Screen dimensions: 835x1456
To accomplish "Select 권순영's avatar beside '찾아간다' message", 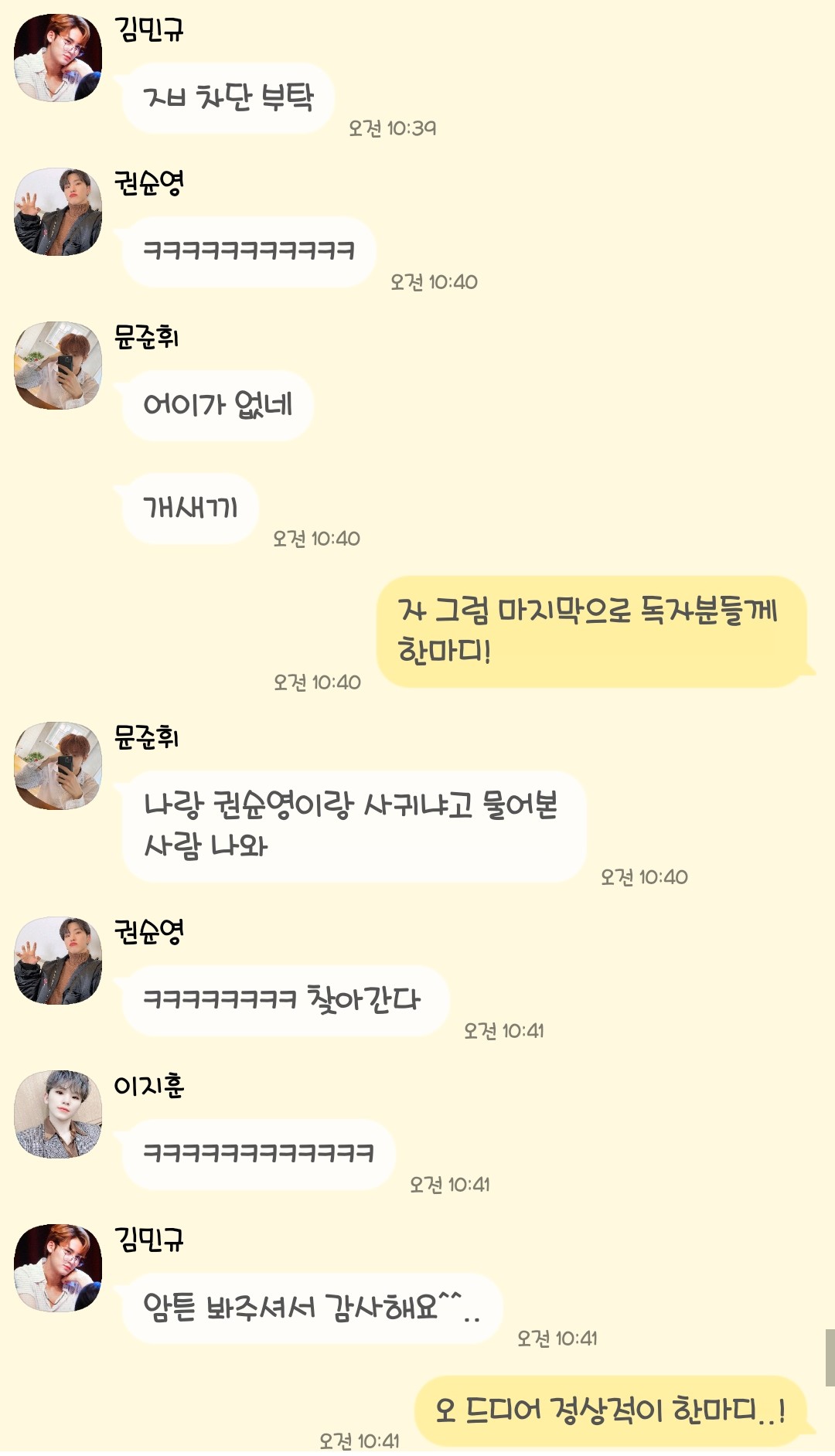I will pyautogui.click(x=58, y=961).
